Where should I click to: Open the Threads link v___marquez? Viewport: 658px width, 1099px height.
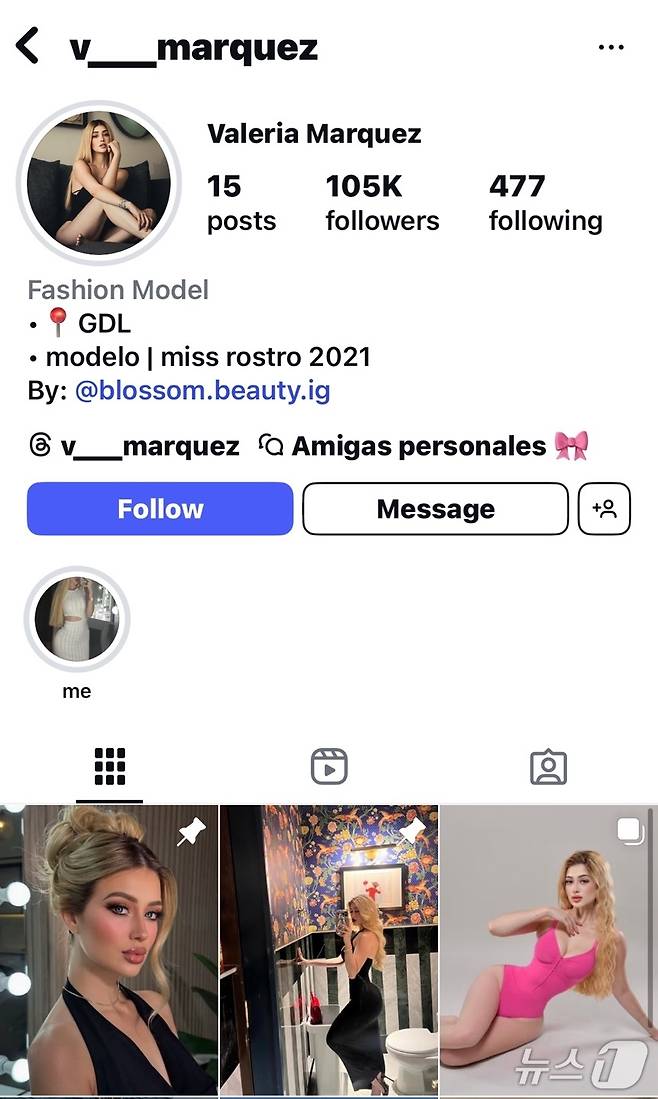135,446
